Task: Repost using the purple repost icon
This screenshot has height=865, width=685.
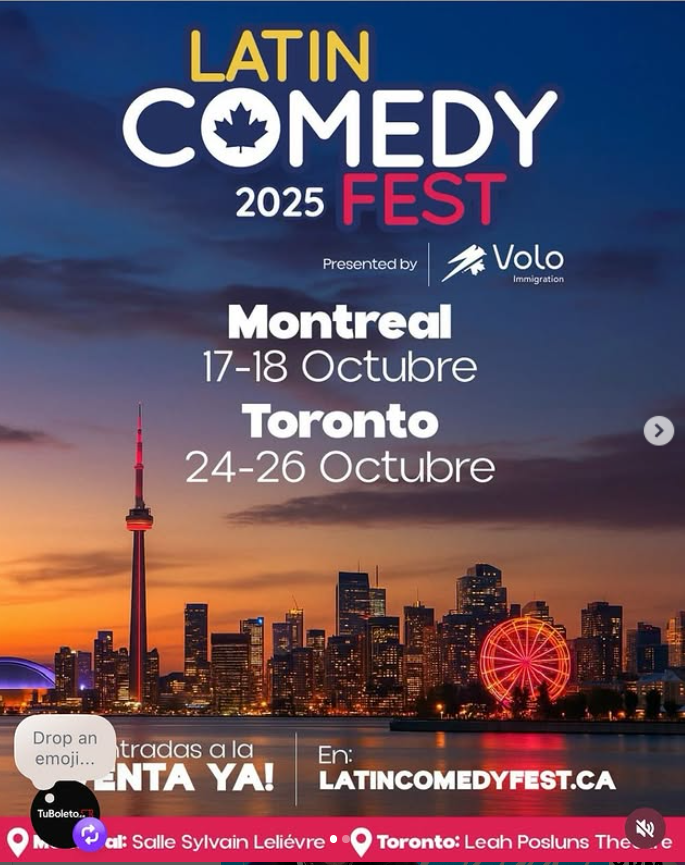Action: pyautogui.click(x=90, y=834)
